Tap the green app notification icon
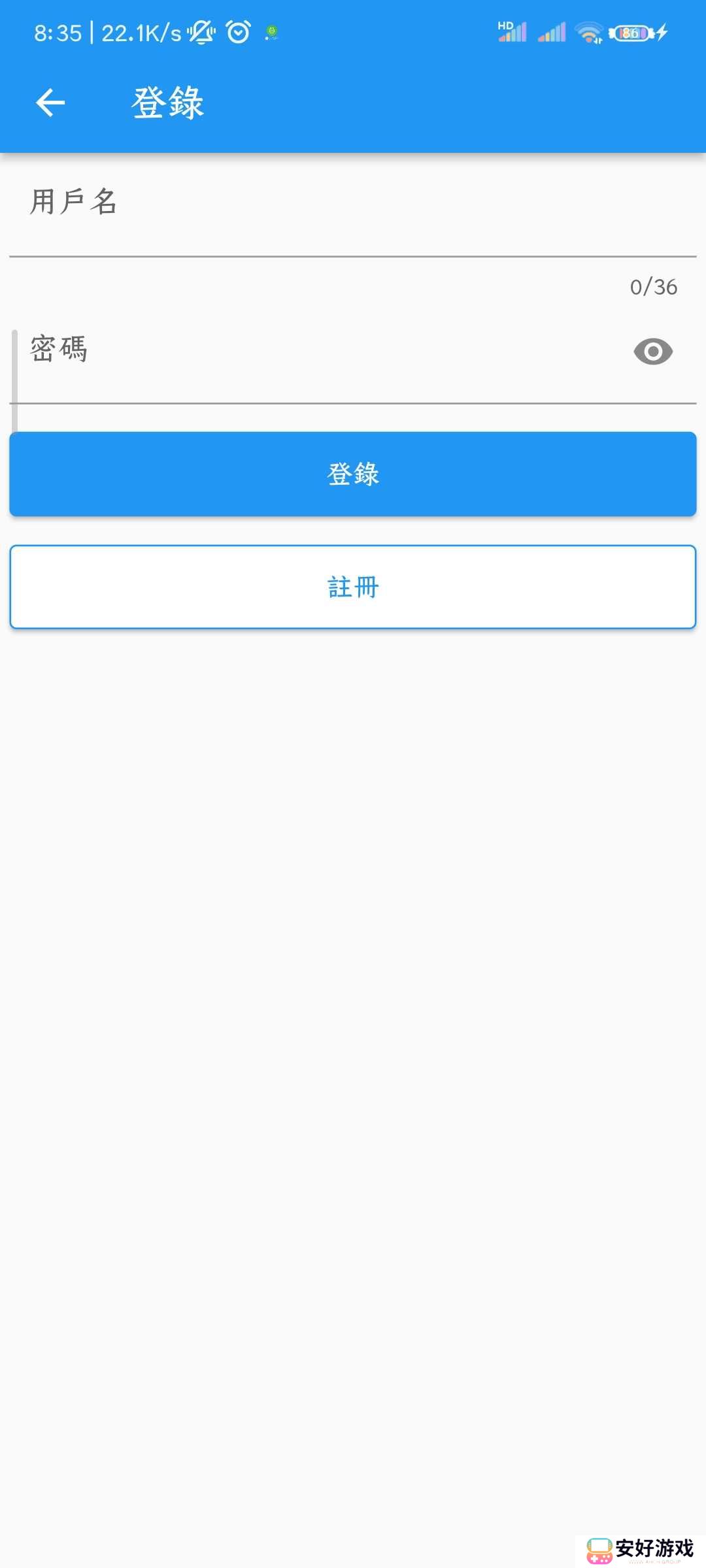 click(x=270, y=33)
